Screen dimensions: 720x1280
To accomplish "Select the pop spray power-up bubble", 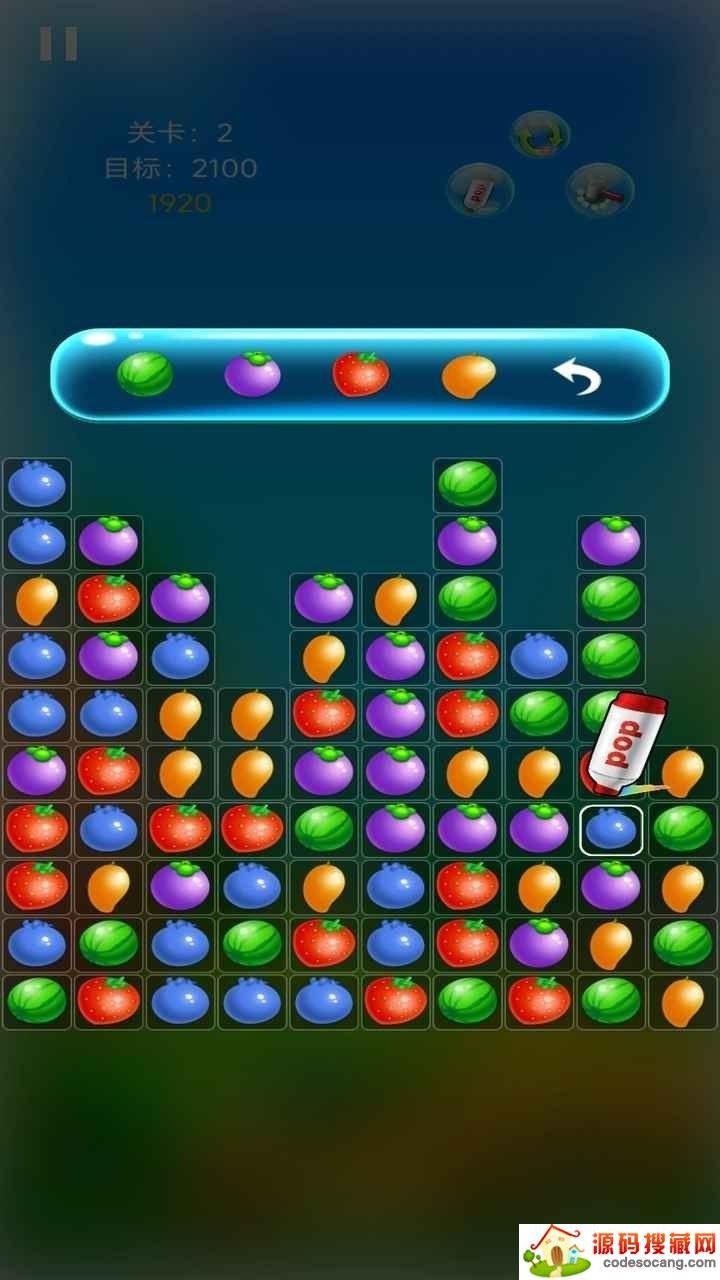I will [480, 190].
